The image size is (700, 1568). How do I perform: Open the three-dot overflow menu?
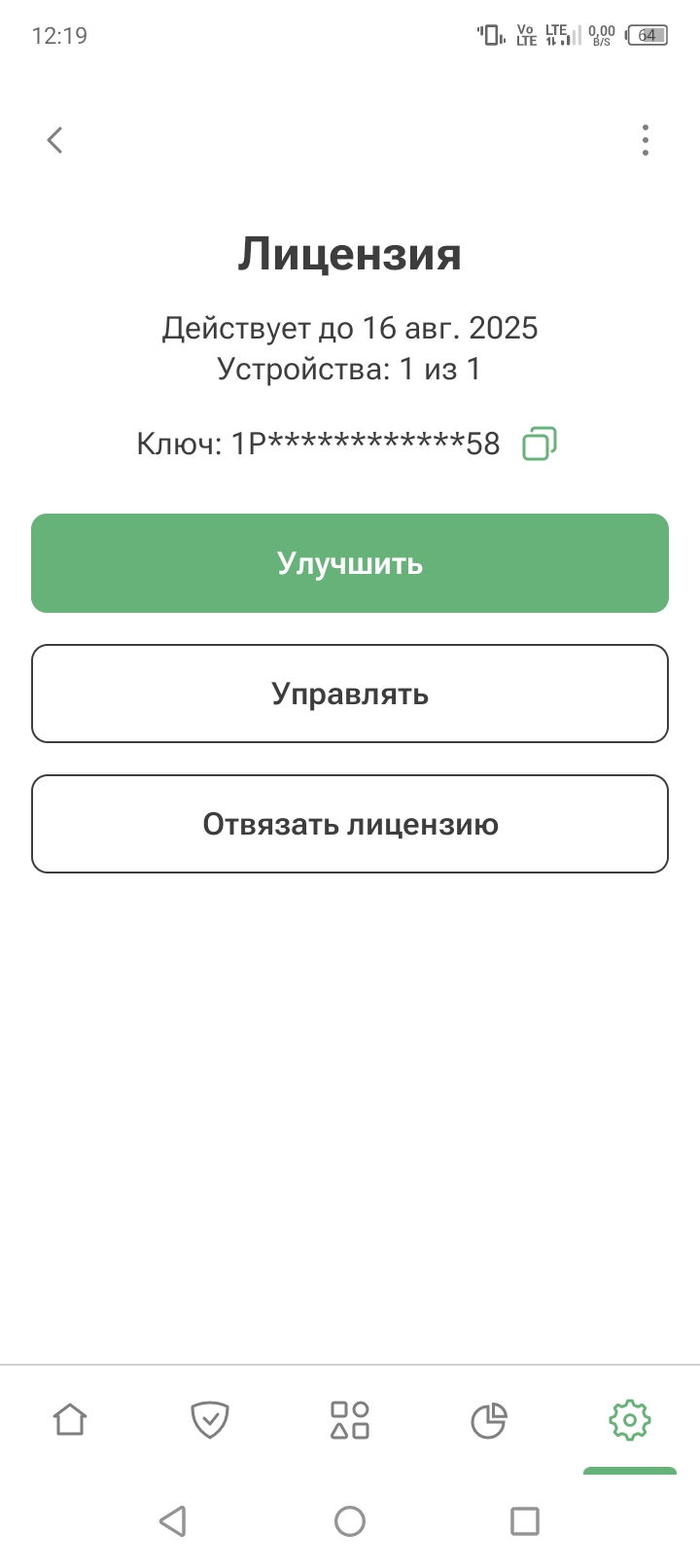click(x=646, y=140)
